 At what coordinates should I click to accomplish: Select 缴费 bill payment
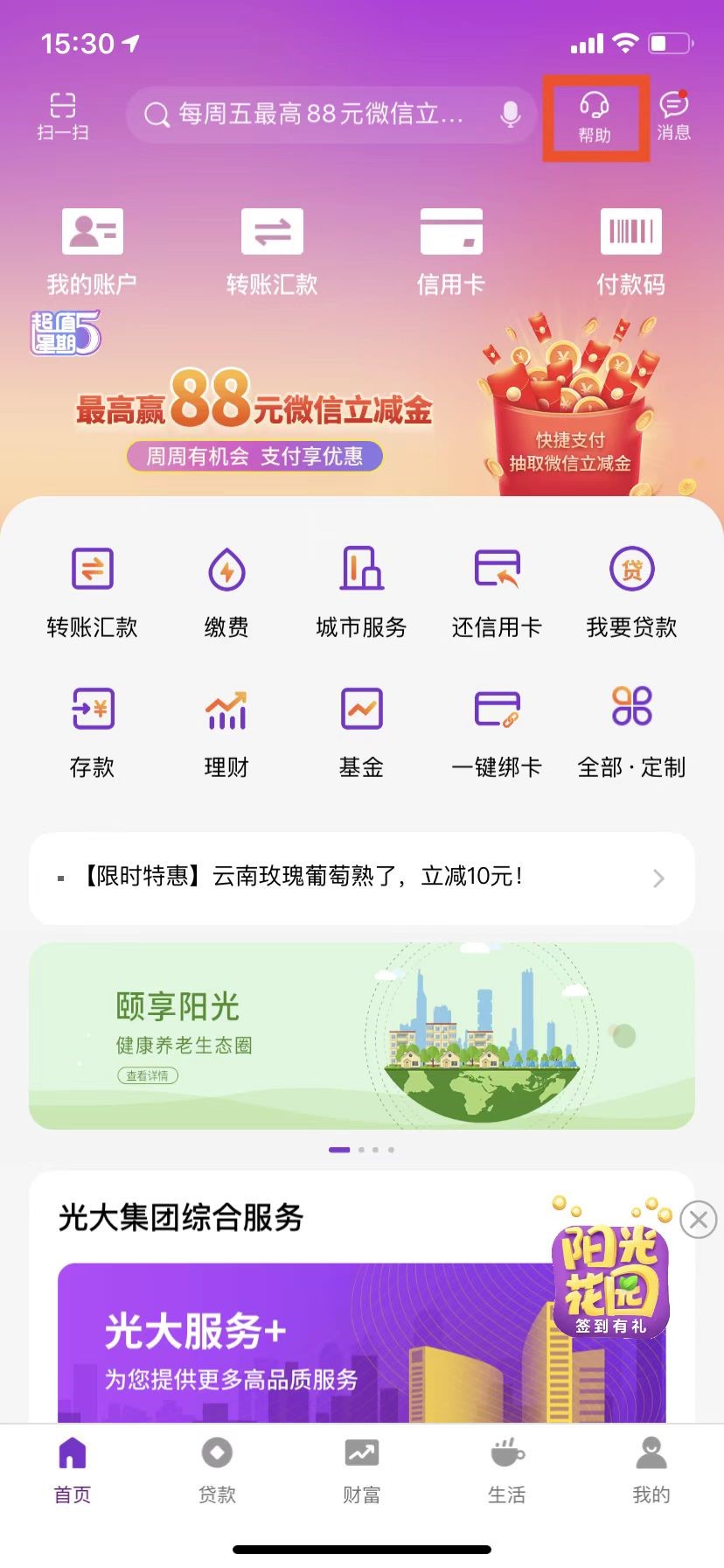(226, 592)
